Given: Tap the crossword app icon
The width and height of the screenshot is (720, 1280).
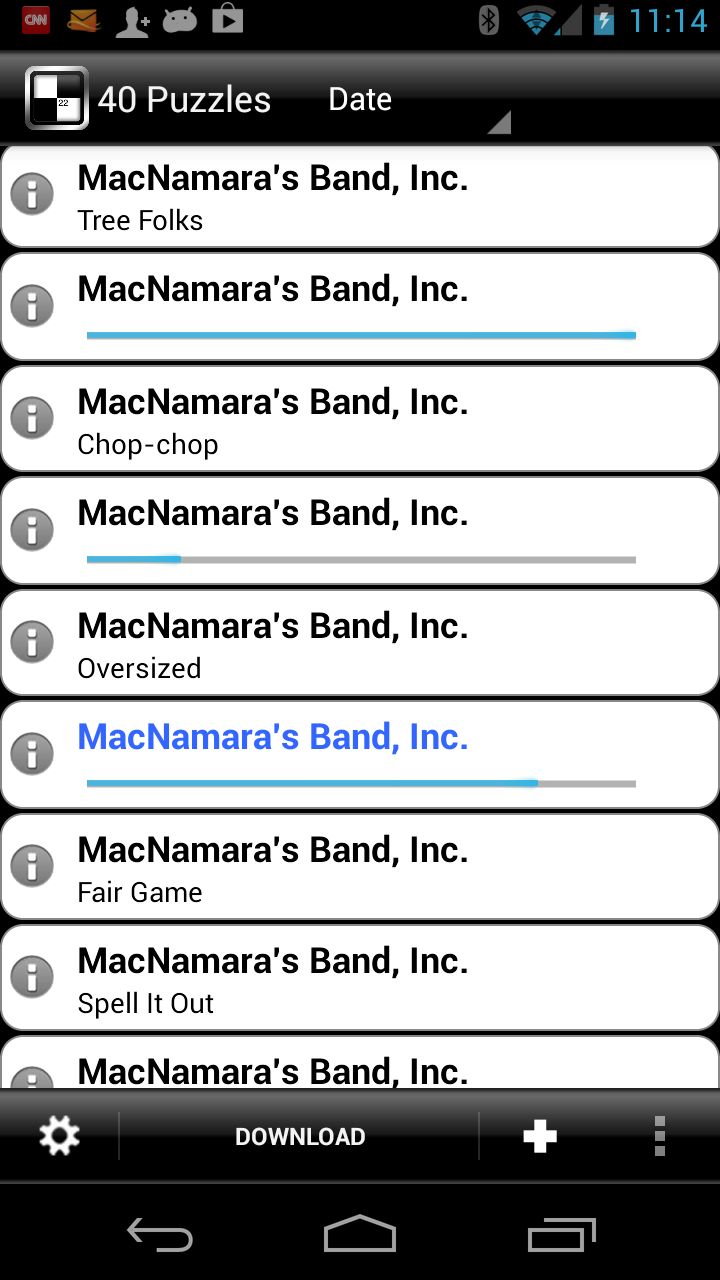Looking at the screenshot, I should (x=56, y=98).
